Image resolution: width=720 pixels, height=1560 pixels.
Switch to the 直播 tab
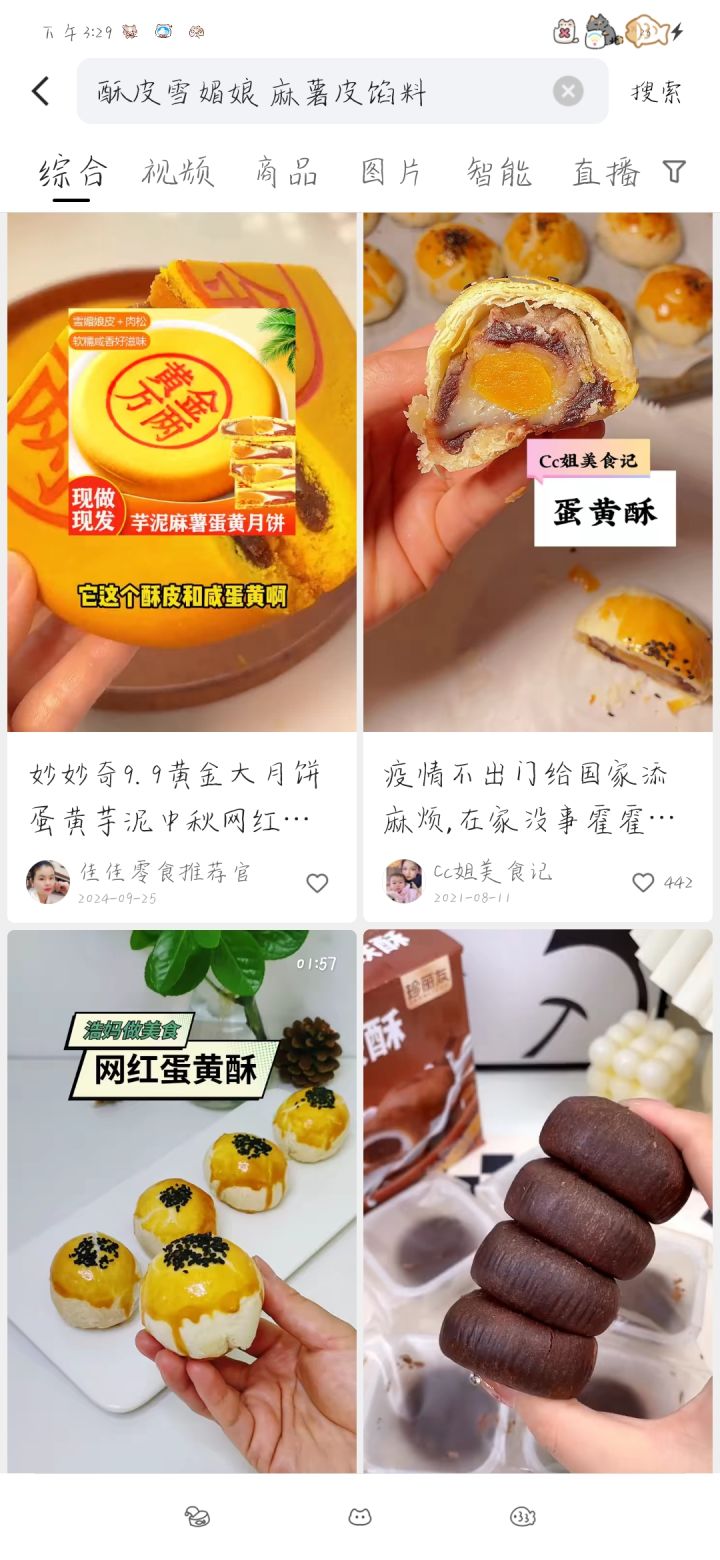(x=606, y=172)
